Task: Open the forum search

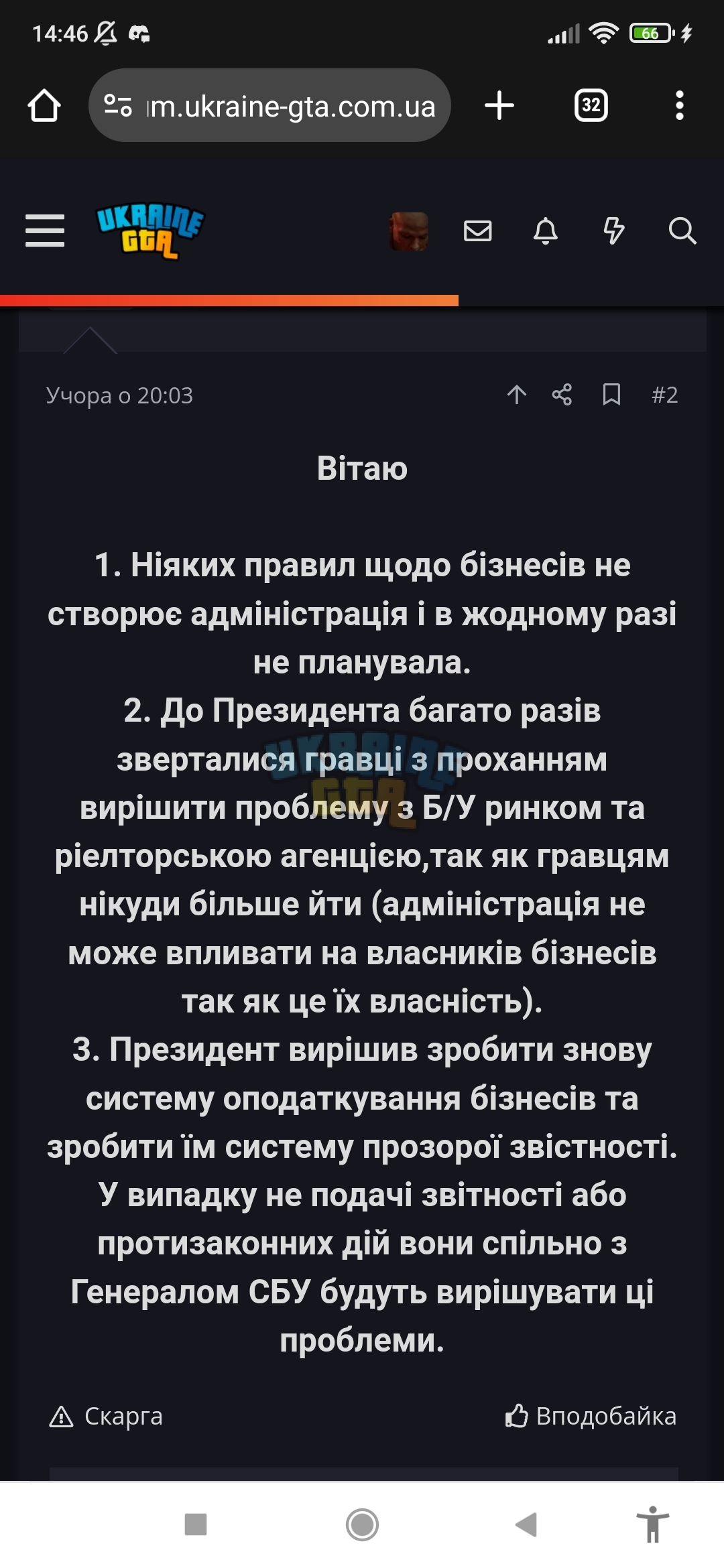Action: (682, 231)
